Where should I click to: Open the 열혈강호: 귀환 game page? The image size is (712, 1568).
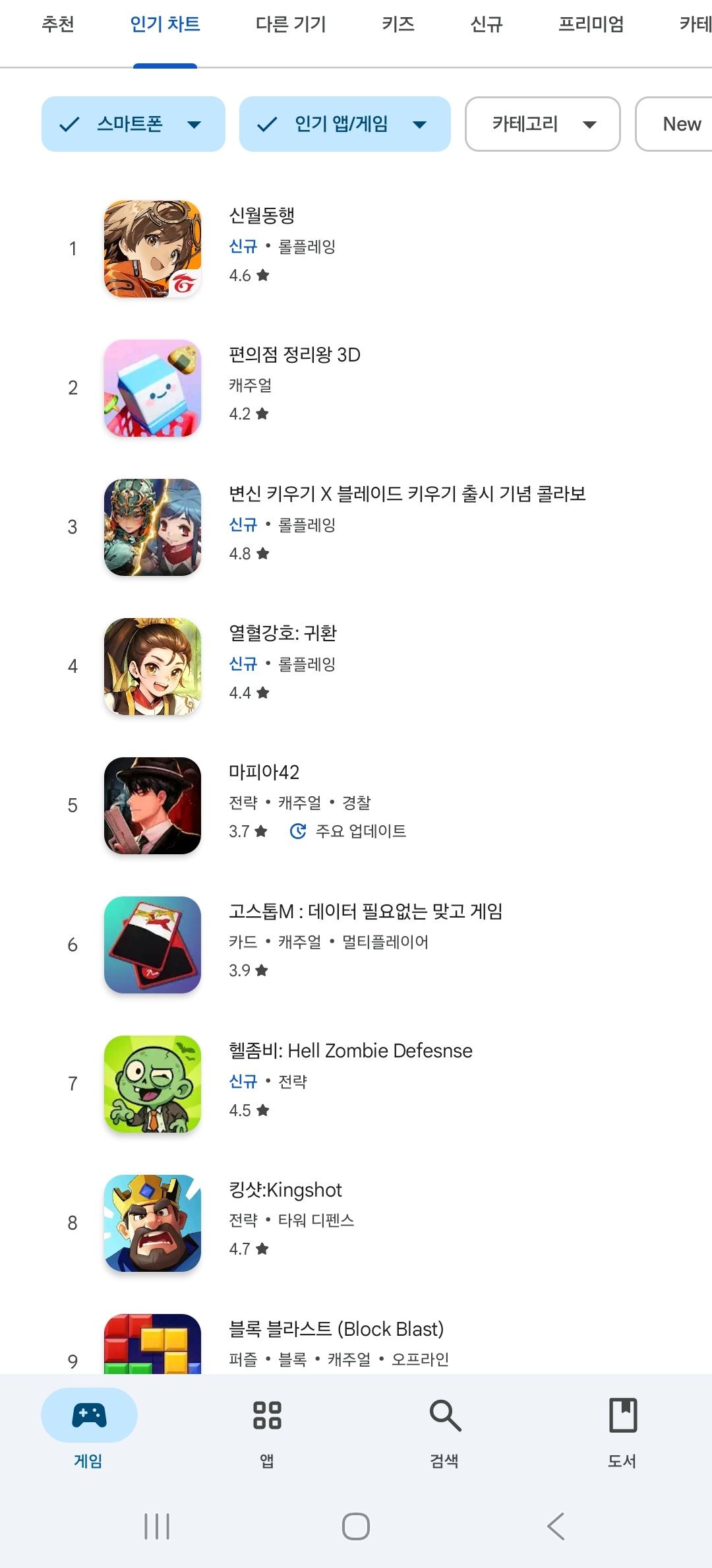point(282,633)
